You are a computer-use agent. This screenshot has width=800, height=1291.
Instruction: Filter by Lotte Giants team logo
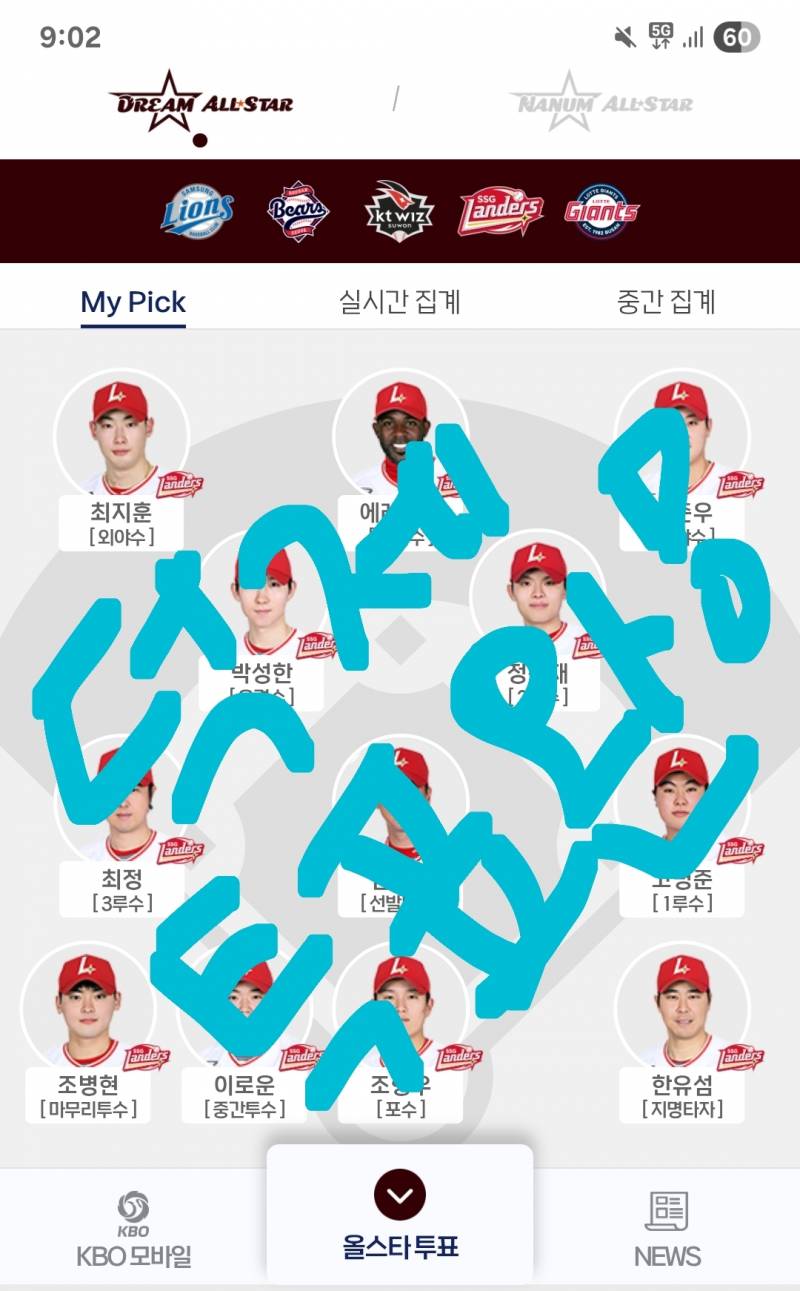pyautogui.click(x=601, y=211)
